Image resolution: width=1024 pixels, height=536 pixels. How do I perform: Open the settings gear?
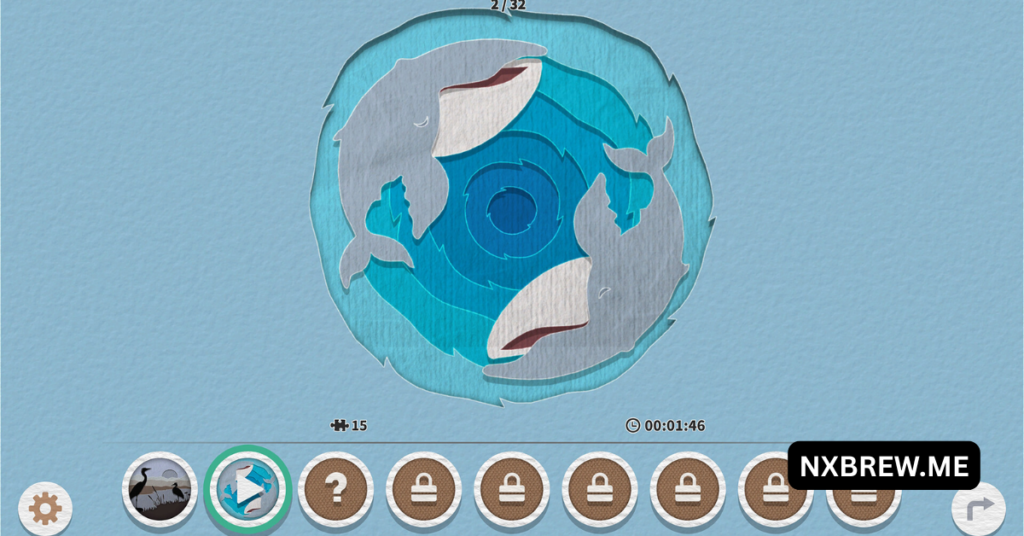45,509
